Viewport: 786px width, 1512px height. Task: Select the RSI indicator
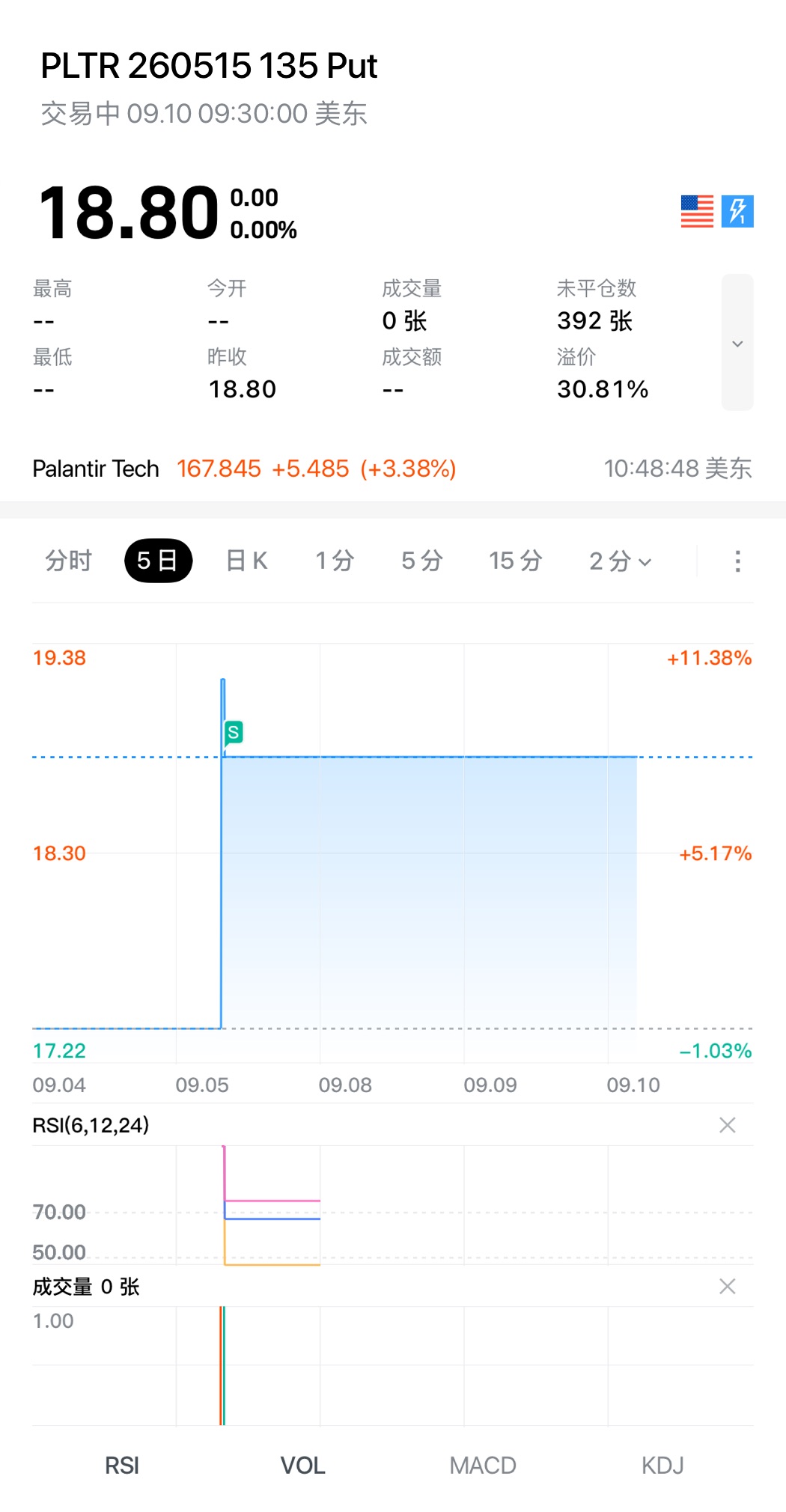coord(122,1465)
